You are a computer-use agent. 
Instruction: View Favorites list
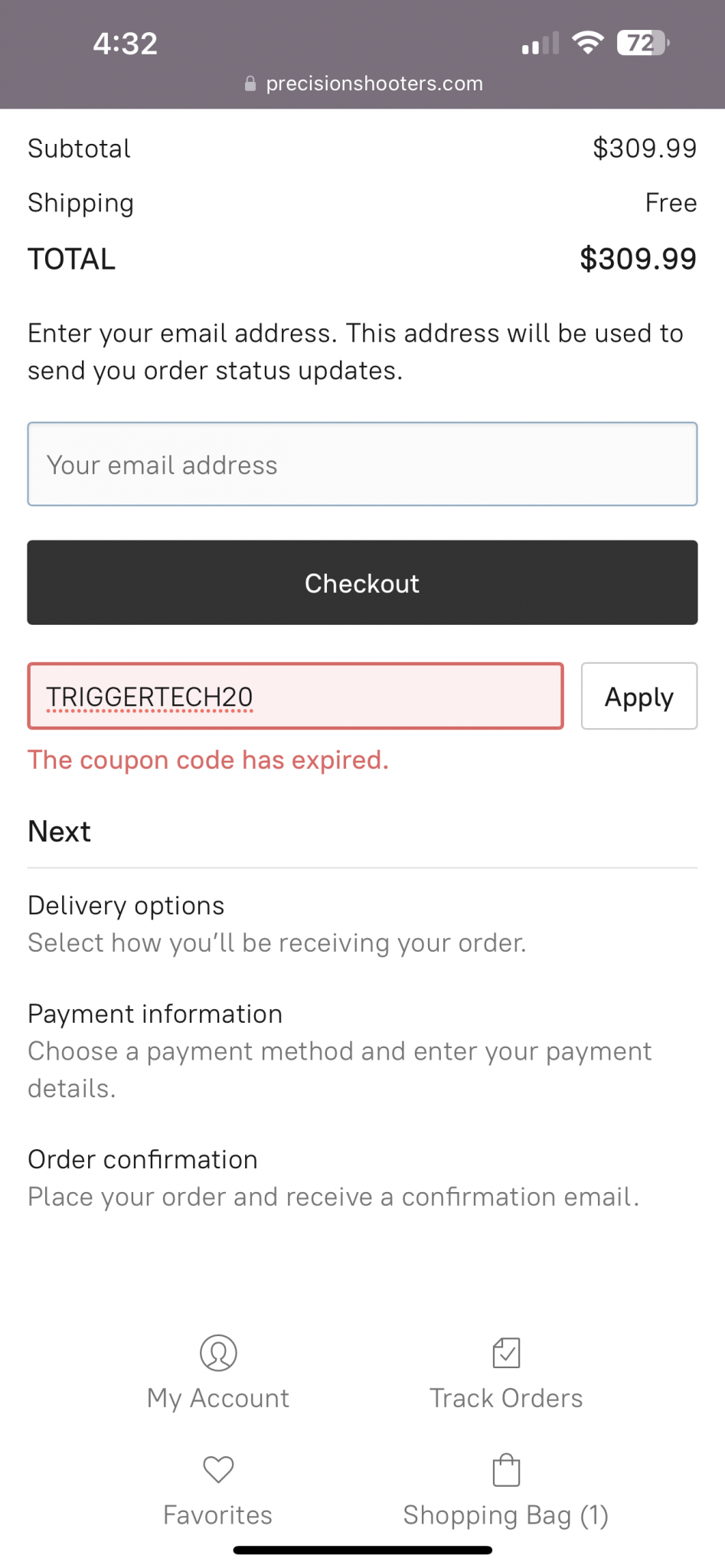click(x=218, y=1491)
